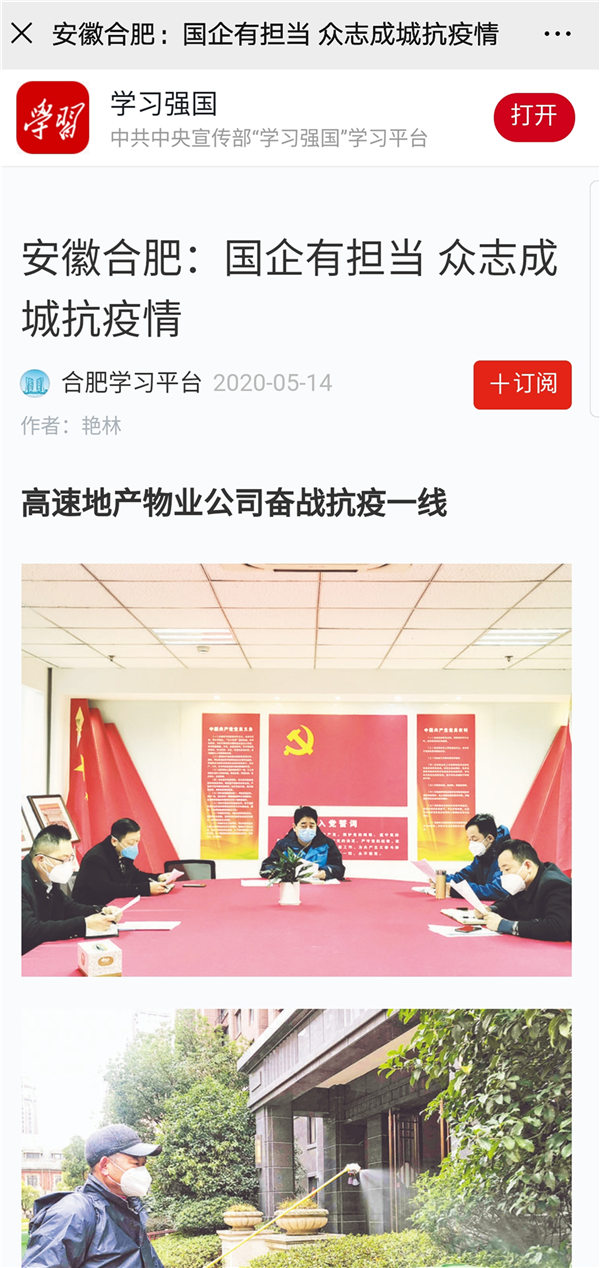
Task: Open the three-dot overflow menu
Action: pos(557,34)
